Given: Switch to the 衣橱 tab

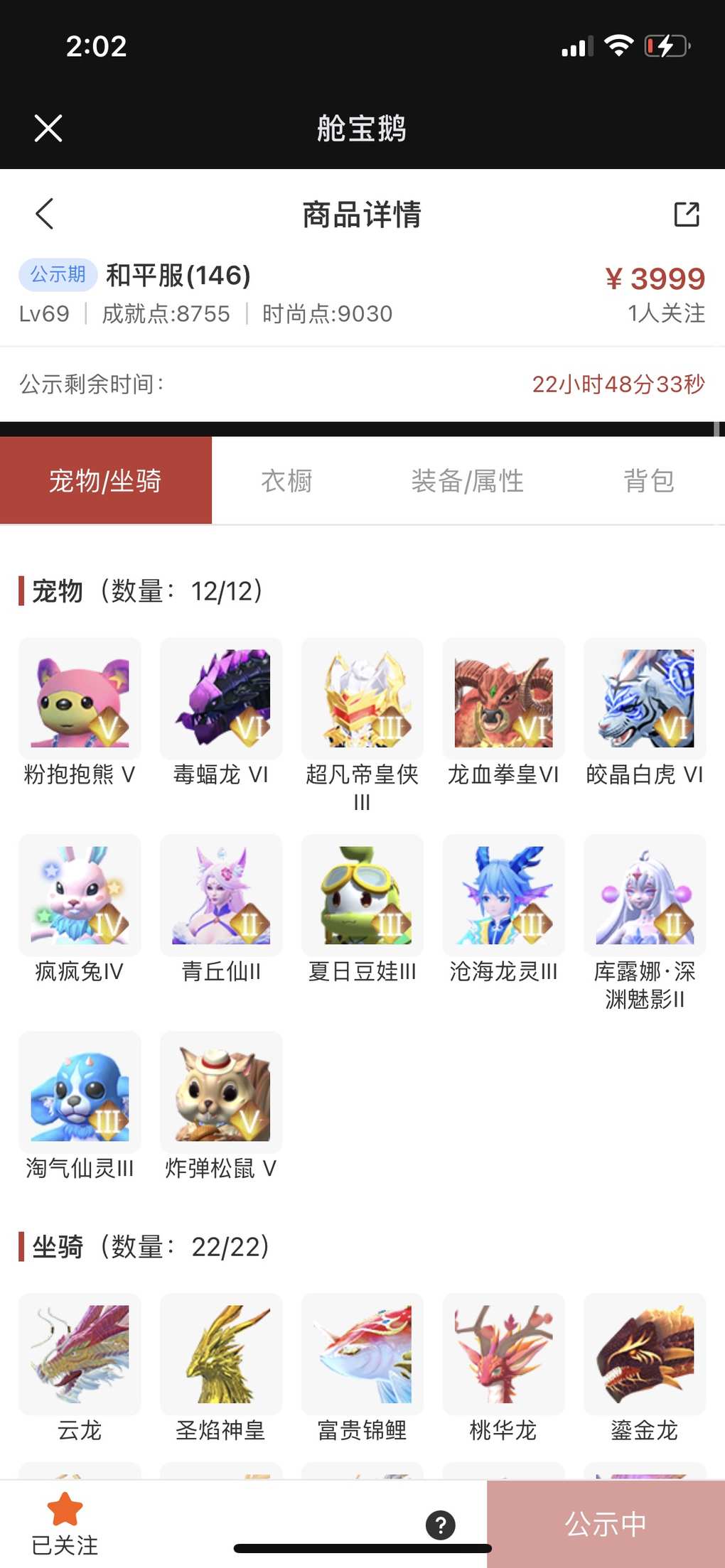Looking at the screenshot, I should [286, 481].
